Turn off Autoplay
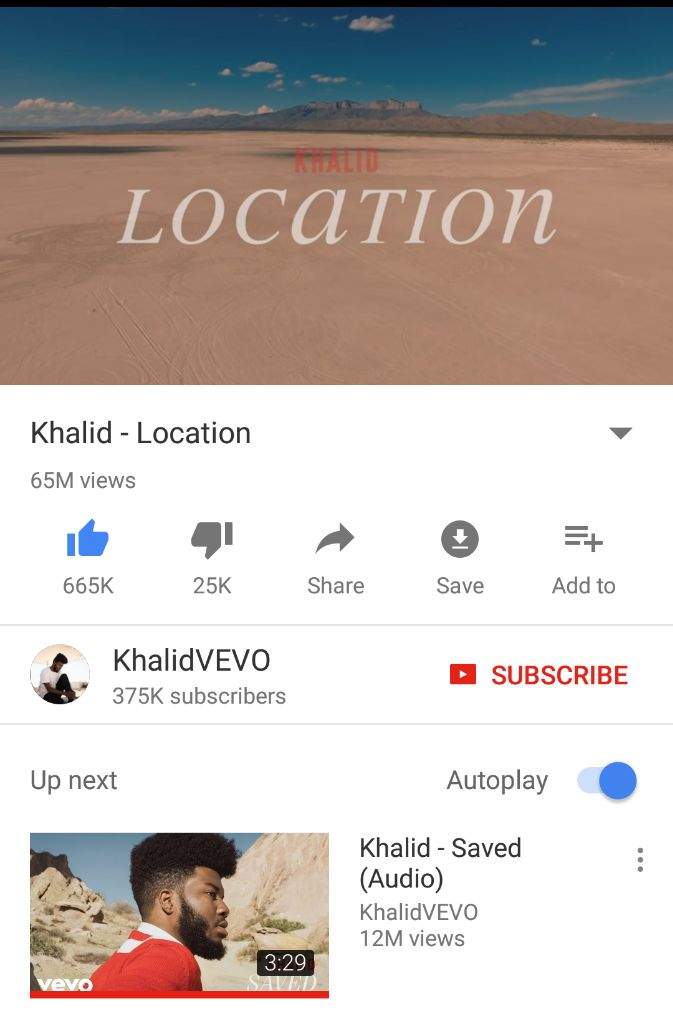The image size is (673, 1024). [x=607, y=780]
